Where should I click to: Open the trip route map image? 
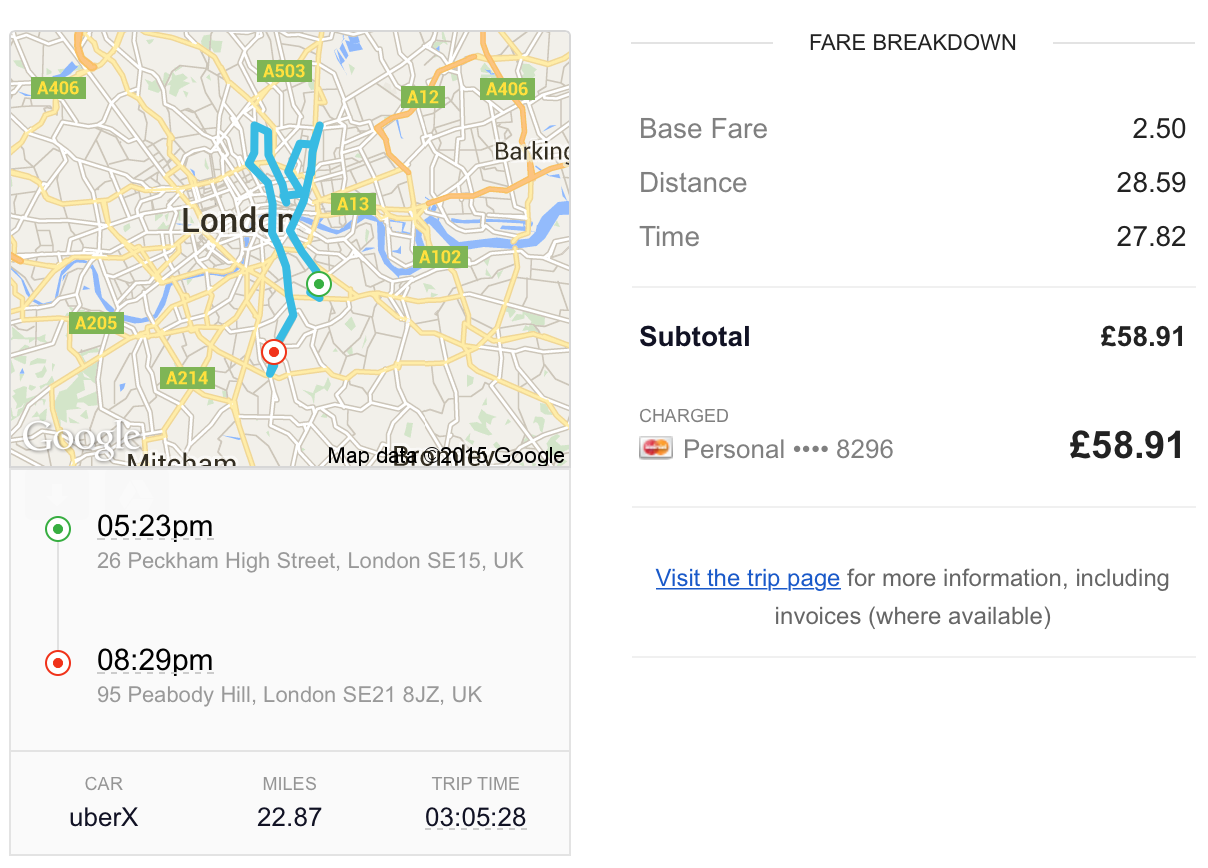[290, 250]
